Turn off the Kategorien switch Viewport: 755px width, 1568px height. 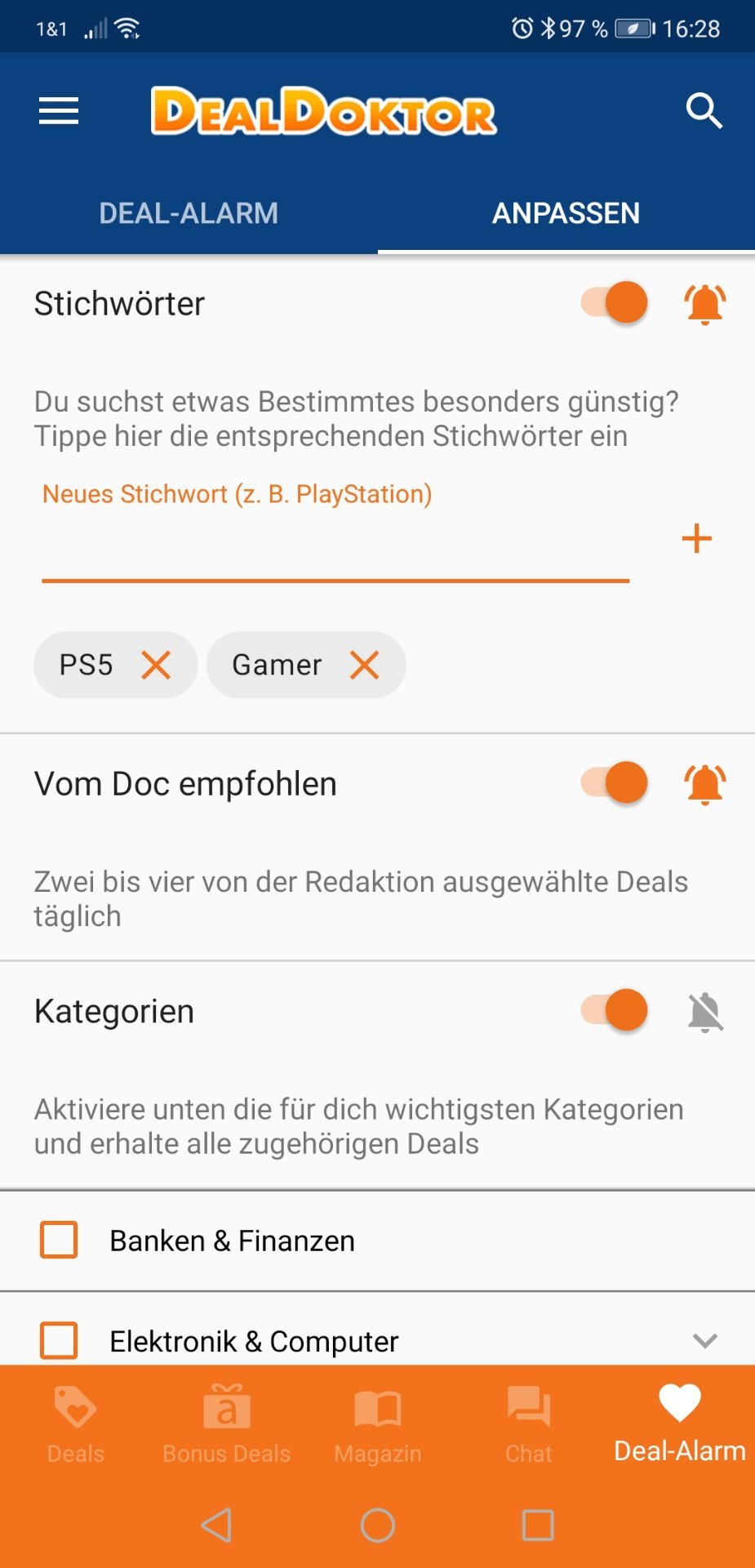pyautogui.click(x=616, y=1011)
